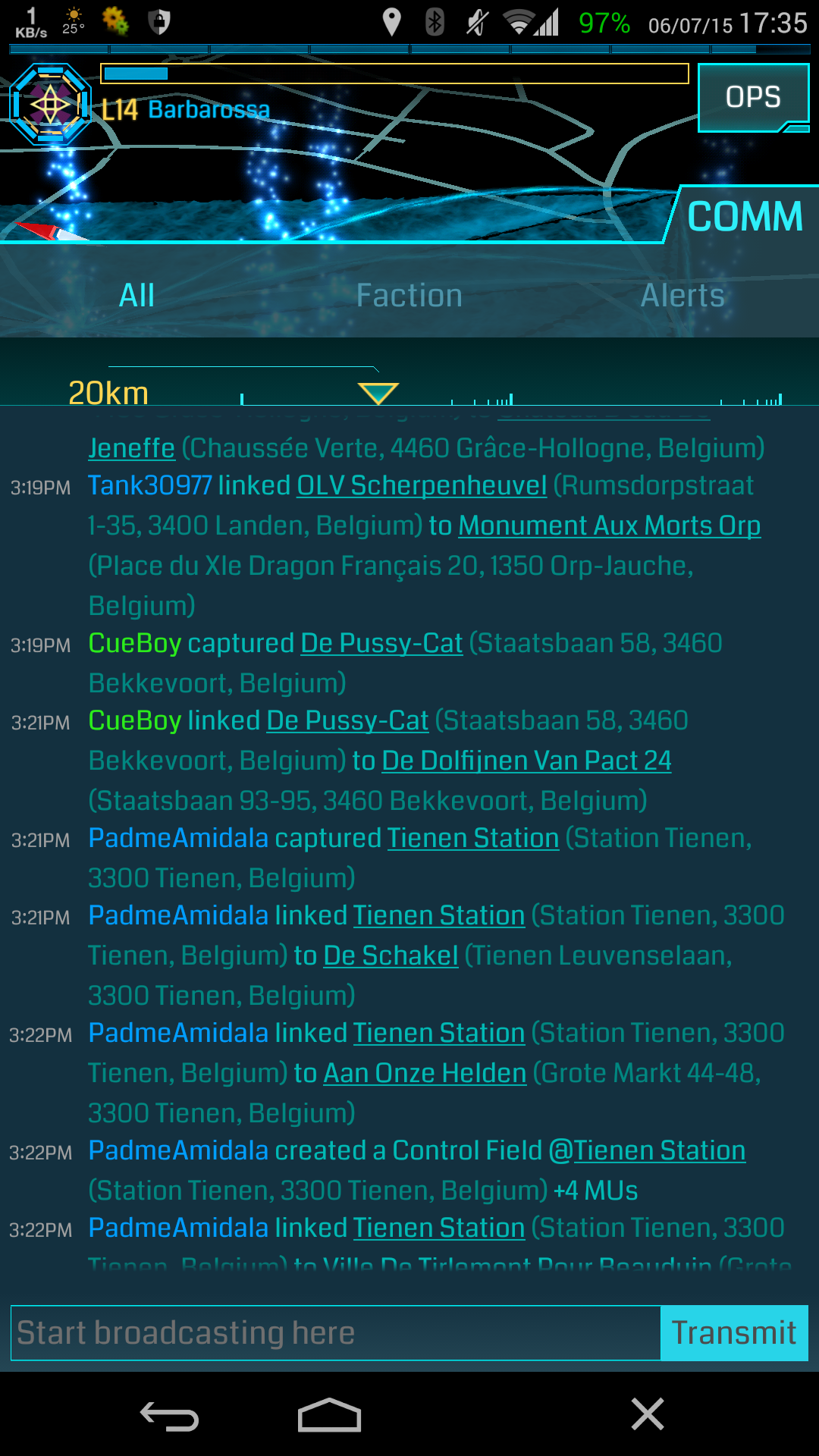Focus the broadcast message field
Image resolution: width=819 pixels, height=1456 pixels.
[x=336, y=1332]
